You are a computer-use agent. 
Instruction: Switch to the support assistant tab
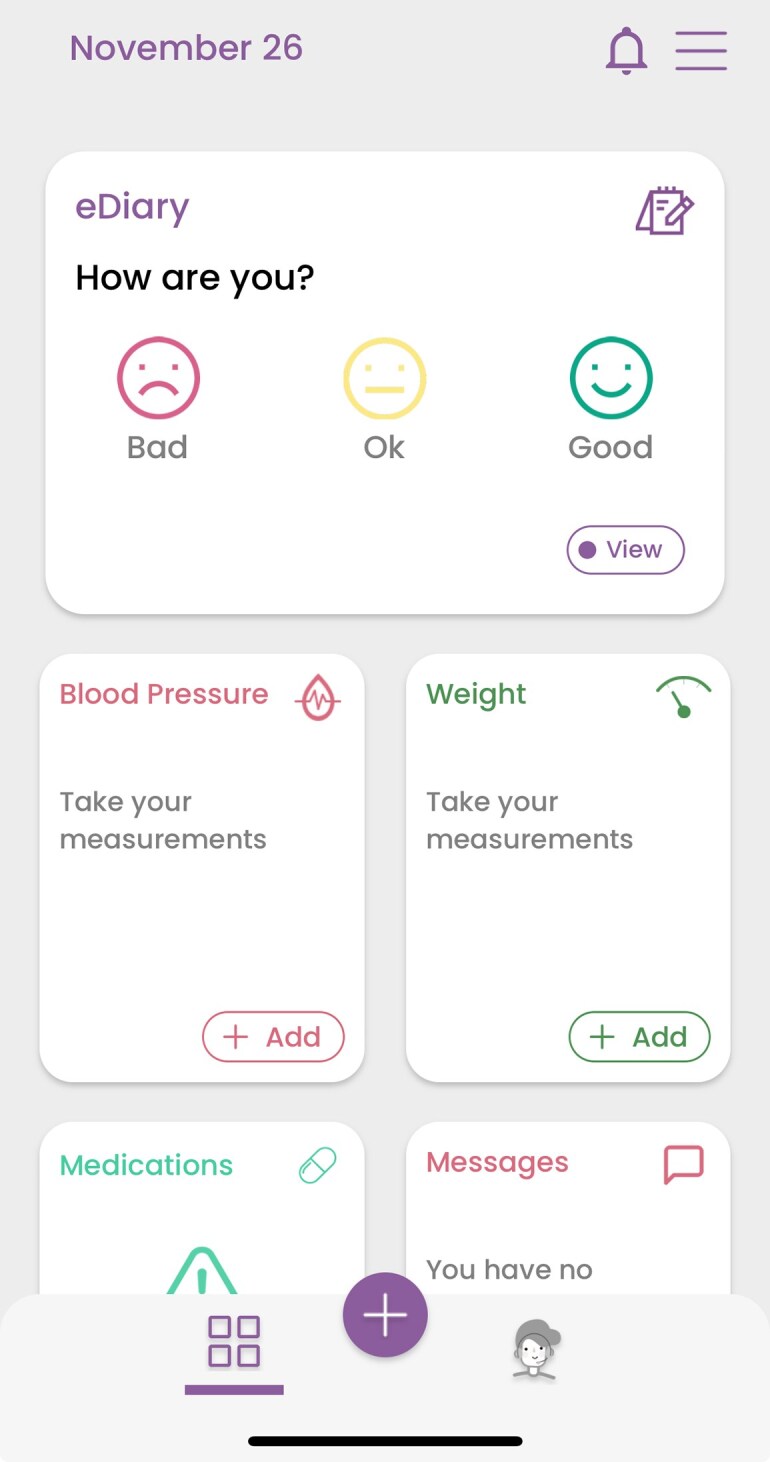[535, 1349]
